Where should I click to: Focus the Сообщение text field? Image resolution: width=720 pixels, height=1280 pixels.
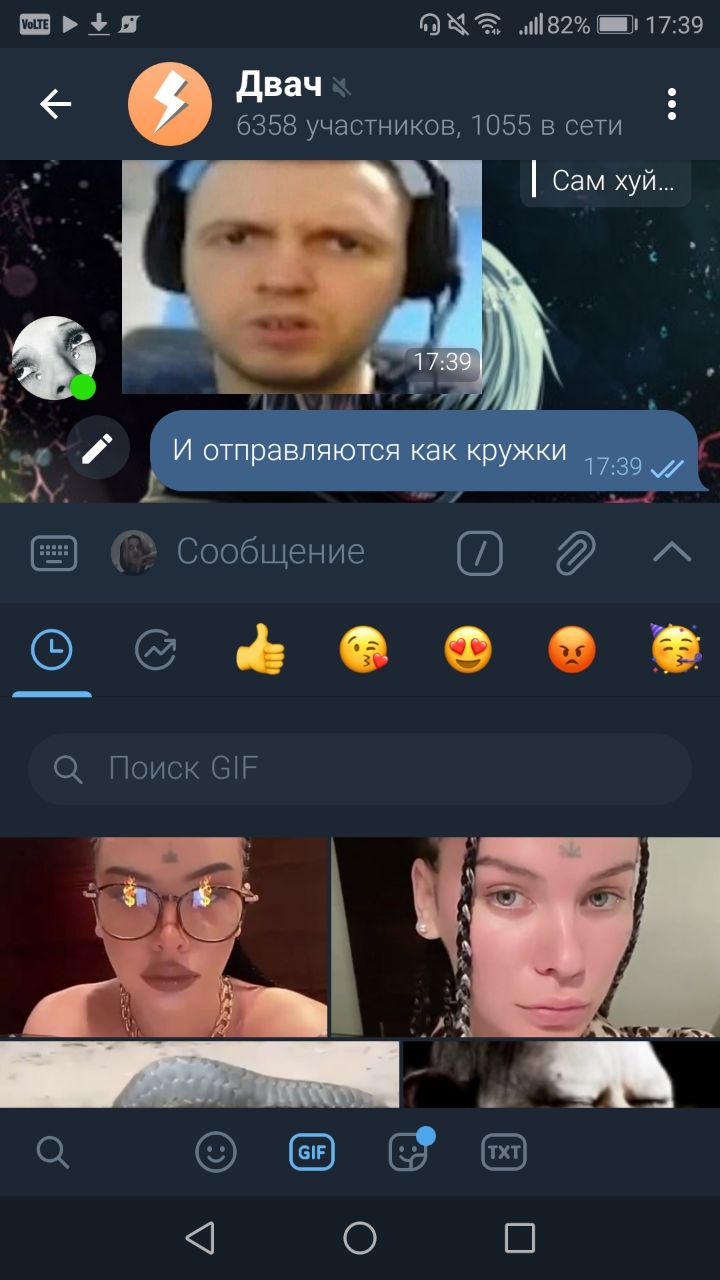(x=300, y=552)
